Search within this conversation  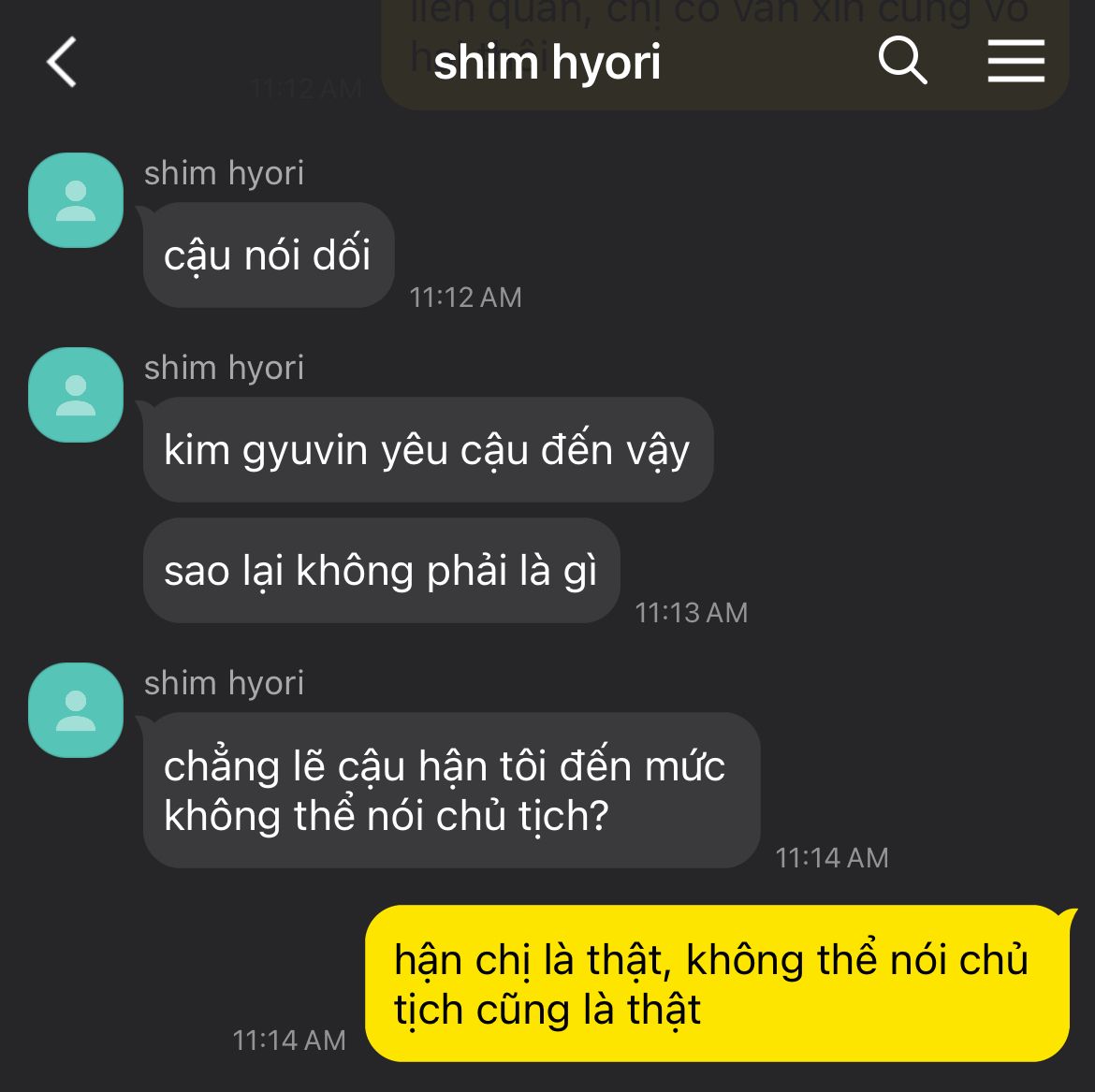click(x=902, y=61)
